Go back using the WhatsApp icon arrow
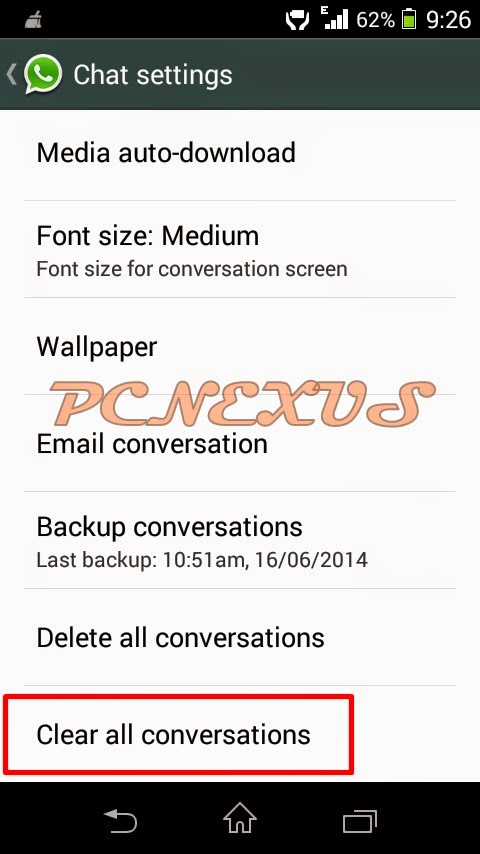480x854 pixels. click(x=34, y=74)
